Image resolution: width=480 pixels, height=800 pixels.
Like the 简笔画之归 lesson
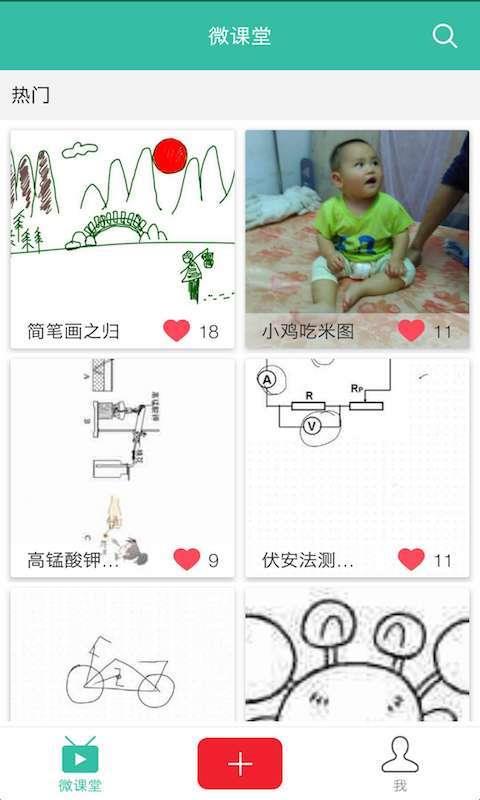pyautogui.click(x=176, y=331)
